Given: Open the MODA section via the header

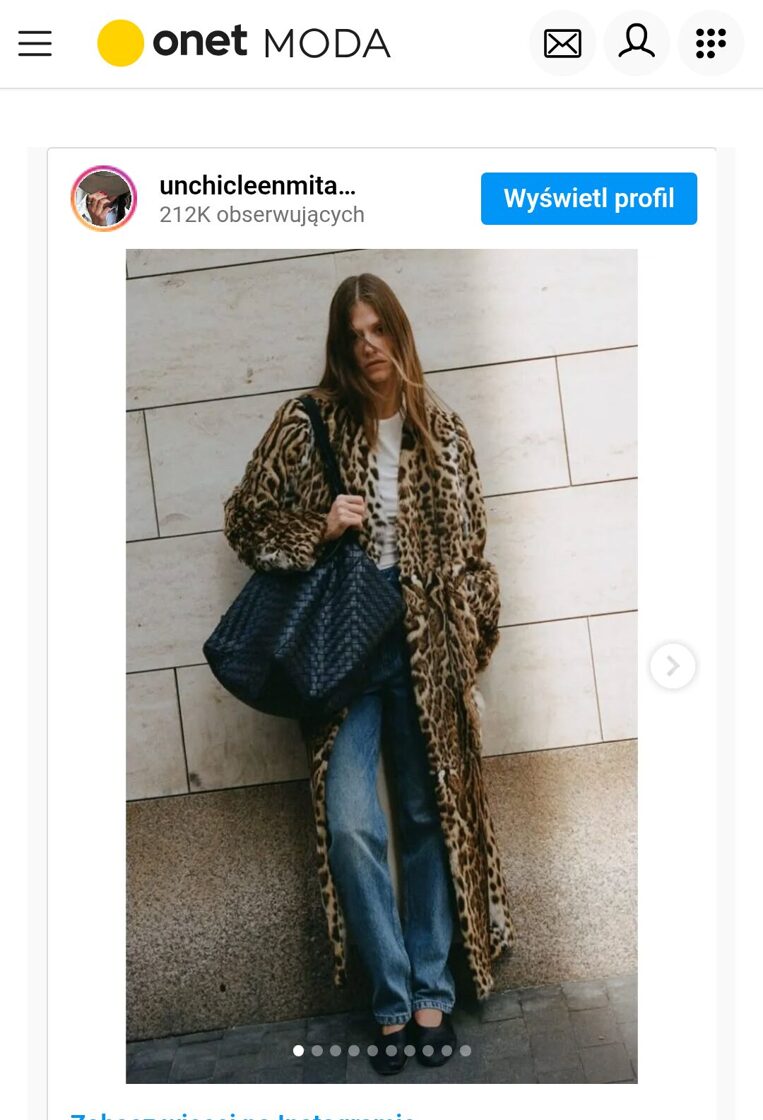Looking at the screenshot, I should pos(325,43).
